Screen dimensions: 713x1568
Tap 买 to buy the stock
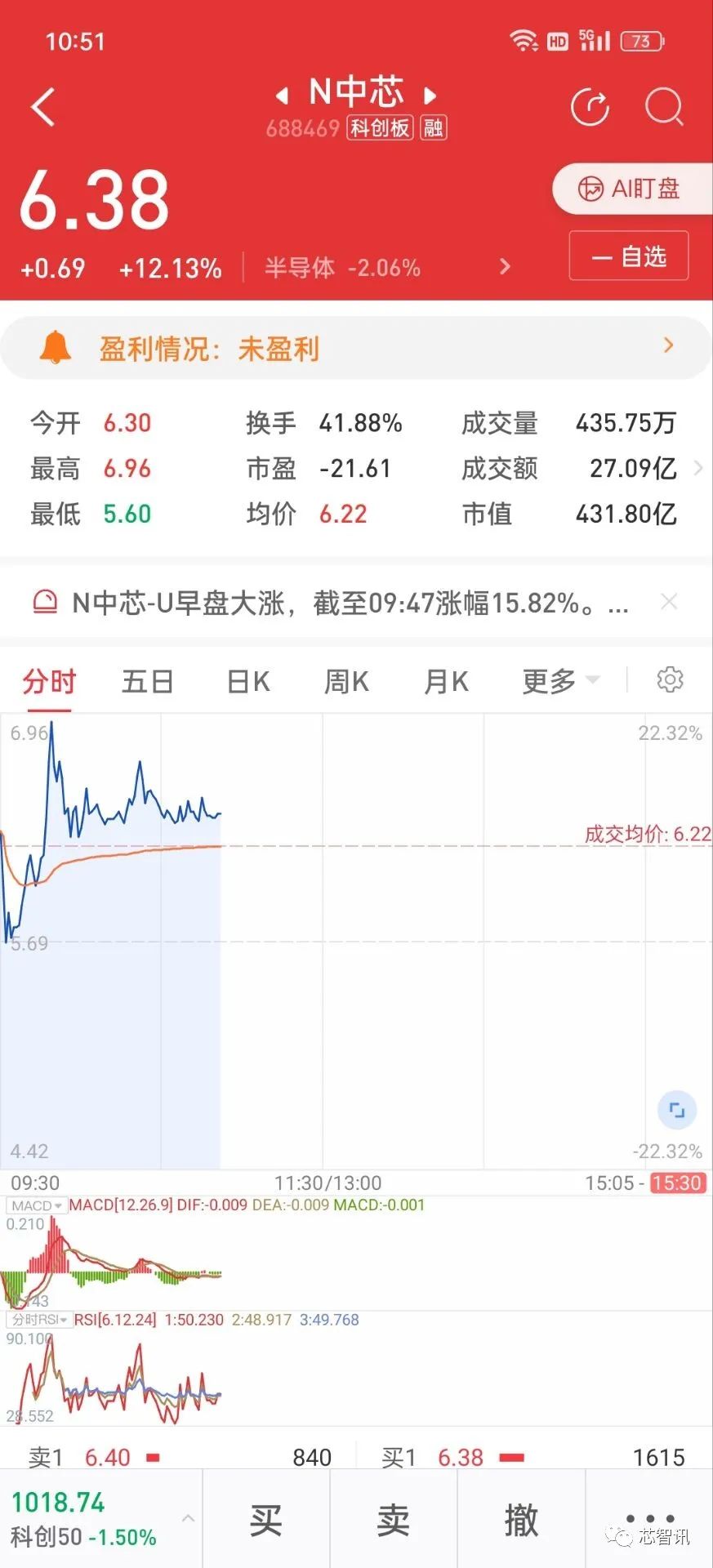[266, 1520]
